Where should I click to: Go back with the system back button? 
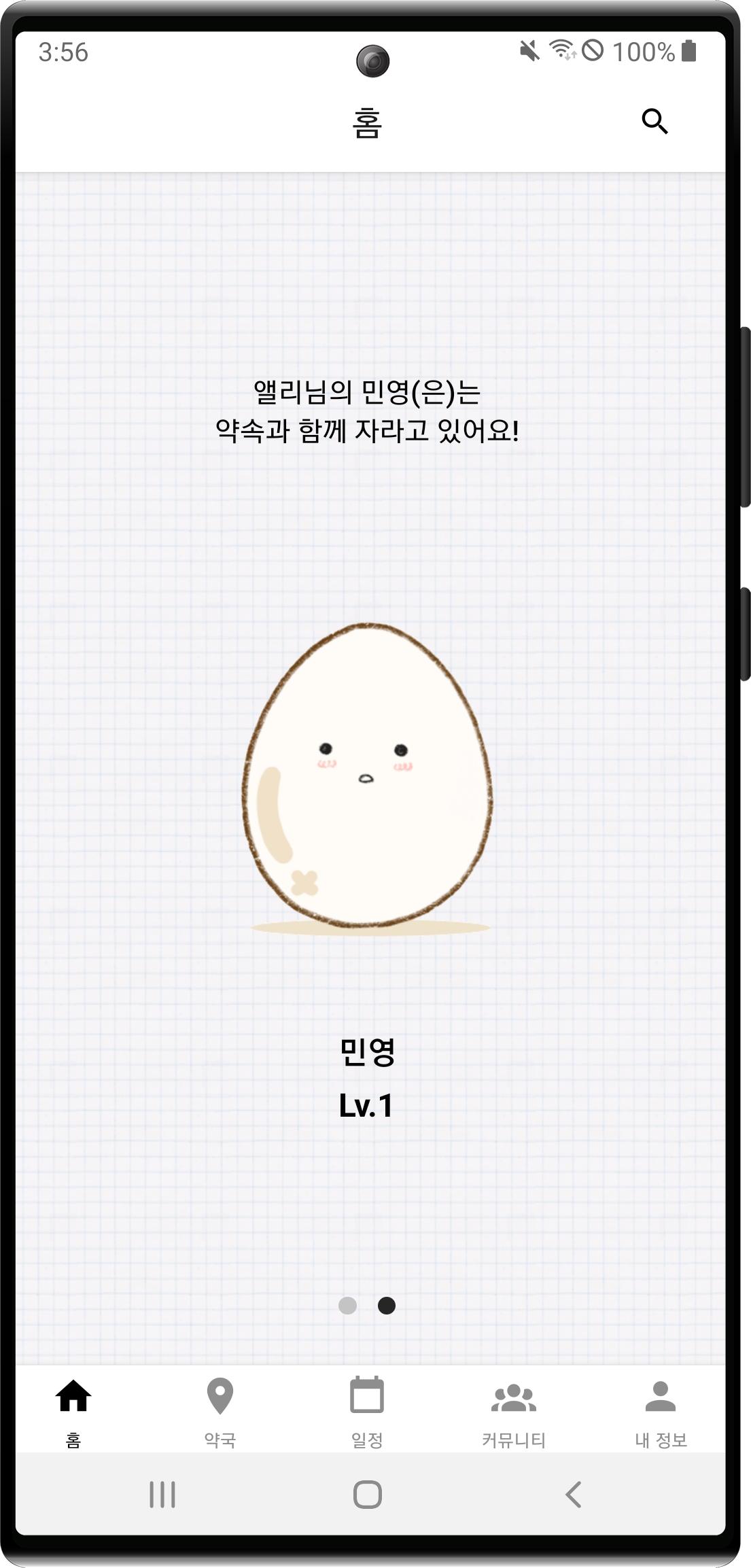point(574,1495)
